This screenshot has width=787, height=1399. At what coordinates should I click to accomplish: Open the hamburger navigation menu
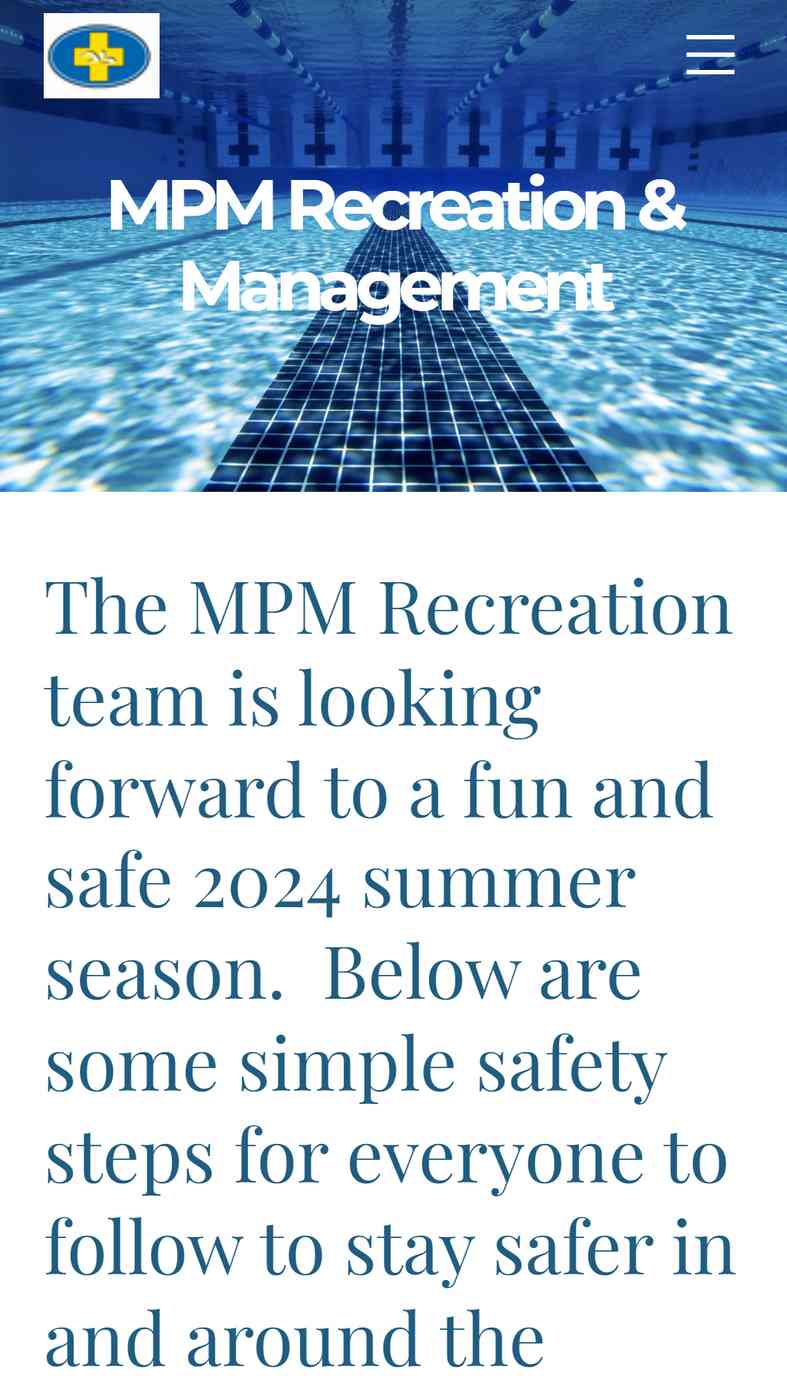pyautogui.click(x=710, y=55)
